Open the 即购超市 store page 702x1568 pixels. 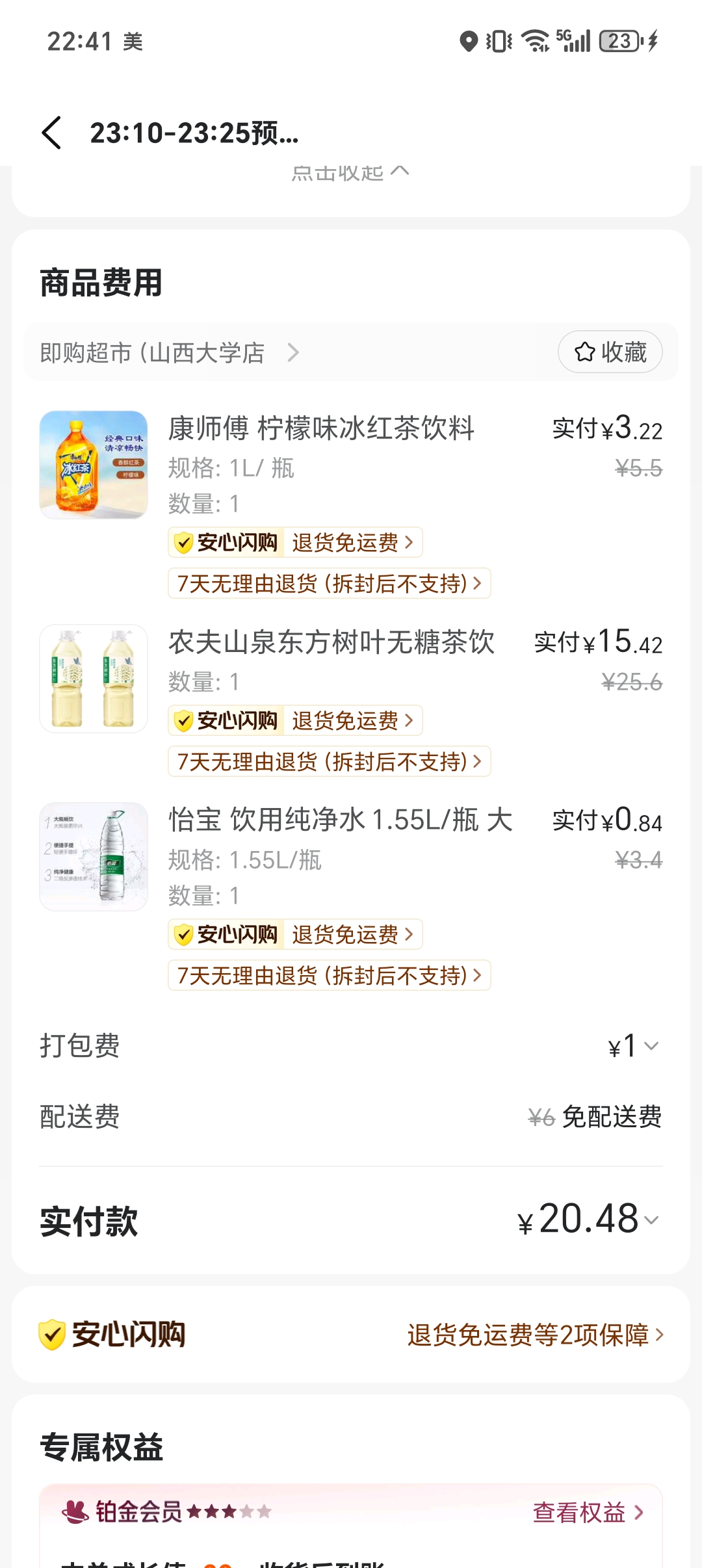(x=169, y=353)
